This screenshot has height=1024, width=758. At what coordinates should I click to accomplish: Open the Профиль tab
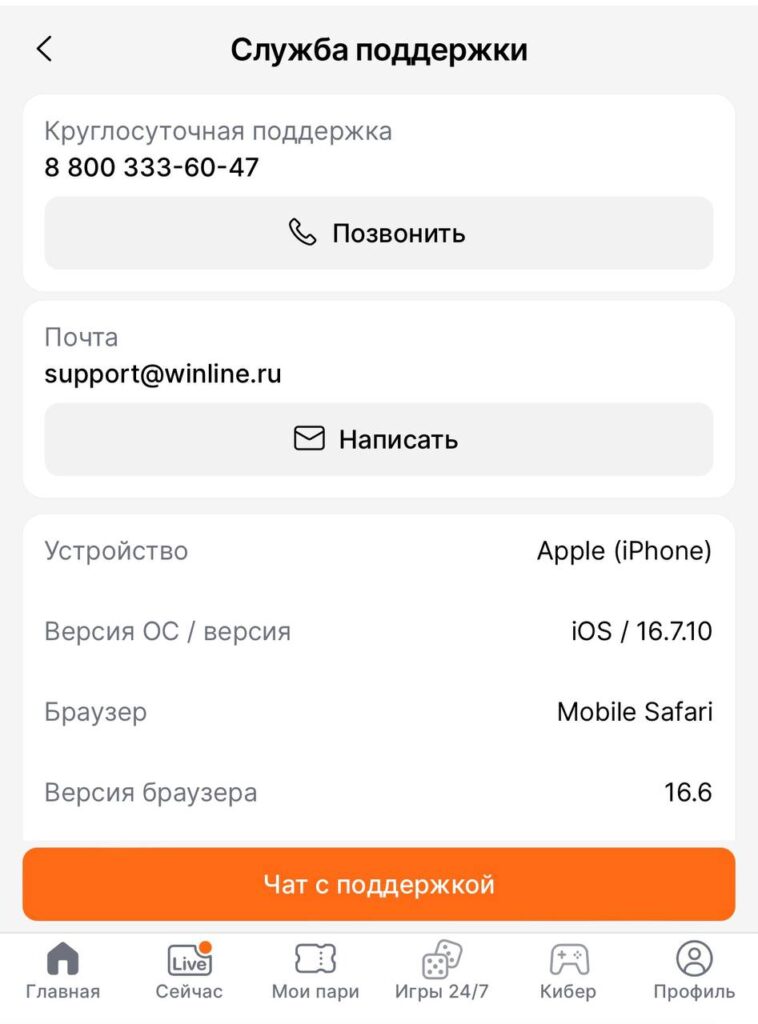point(694,972)
